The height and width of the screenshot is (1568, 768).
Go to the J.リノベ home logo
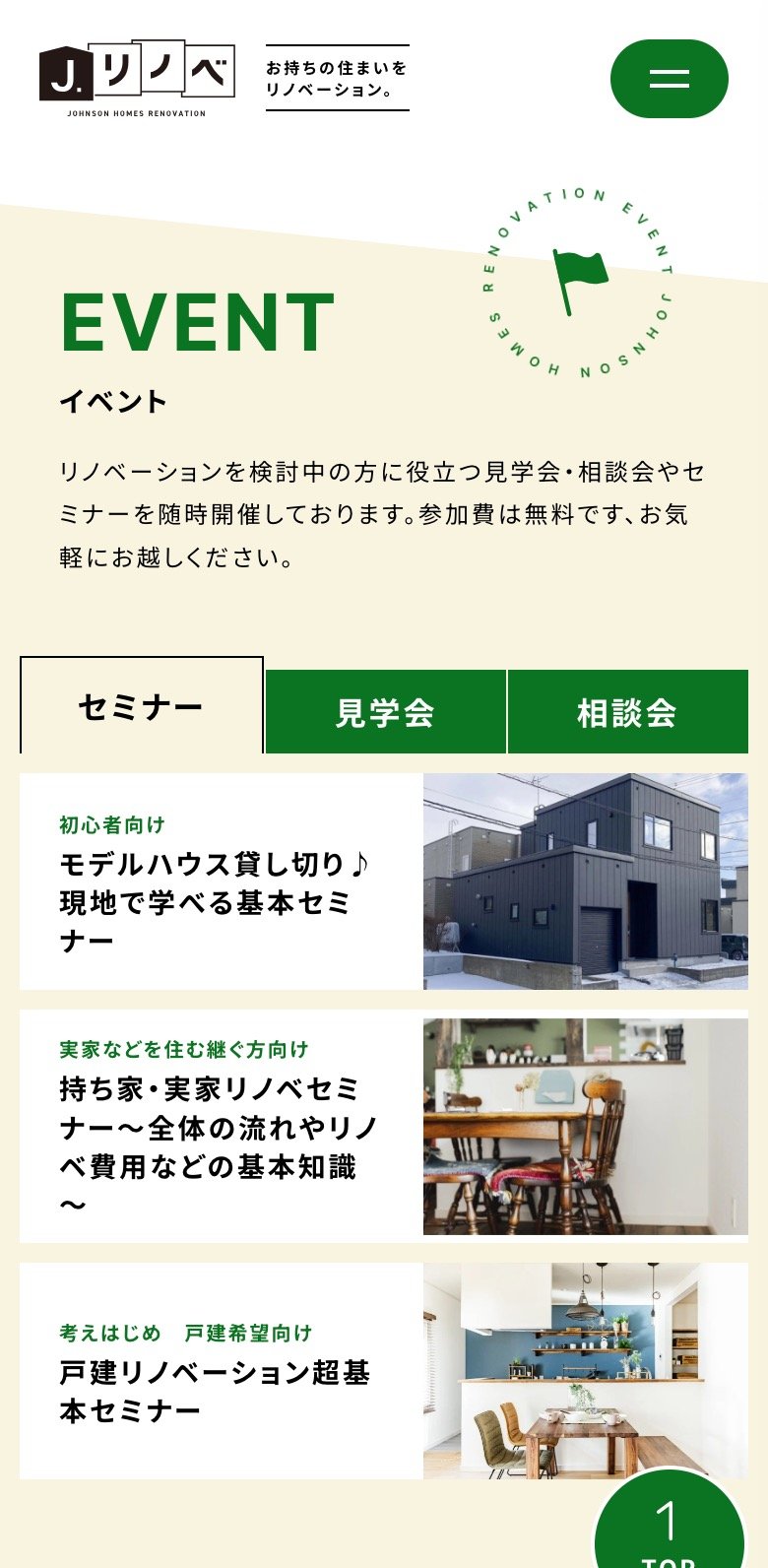tap(137, 79)
